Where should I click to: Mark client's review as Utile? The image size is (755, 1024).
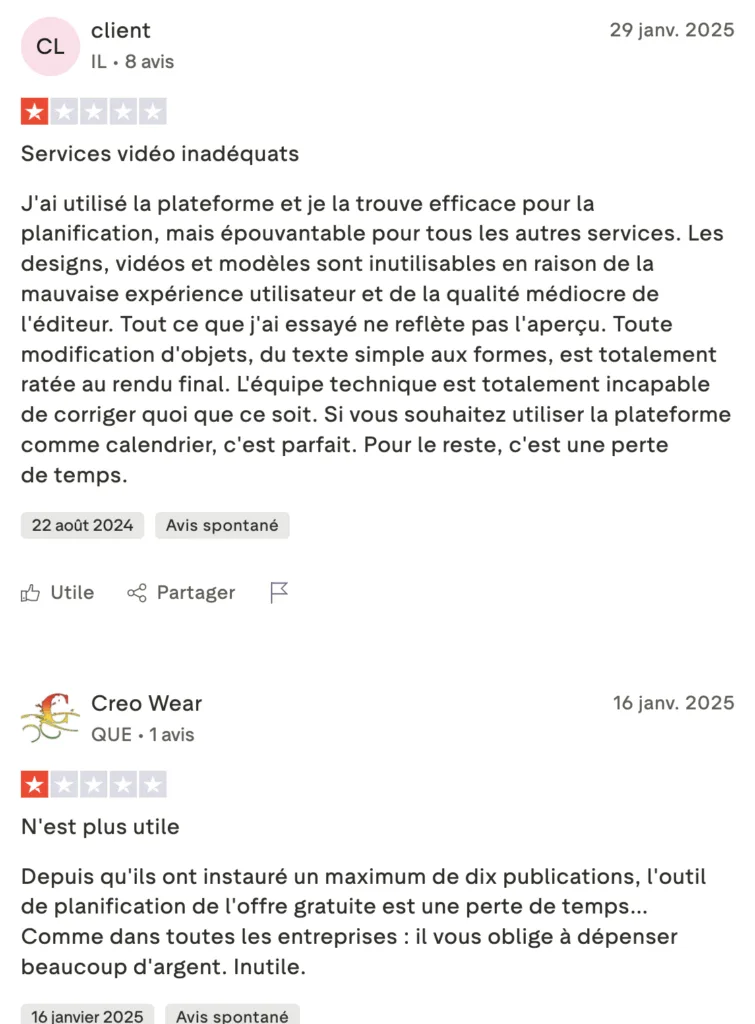coord(58,593)
